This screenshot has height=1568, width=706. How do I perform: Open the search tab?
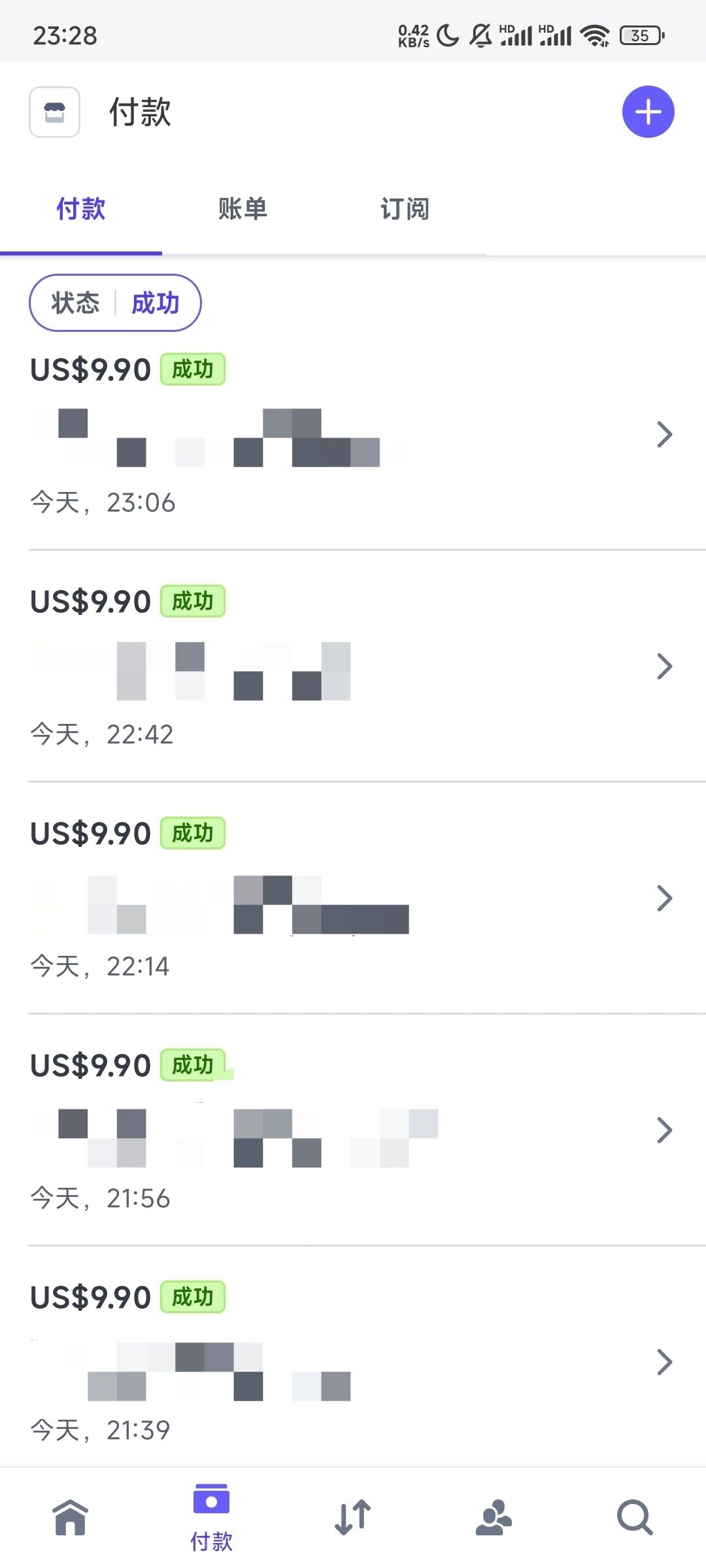tap(635, 1517)
